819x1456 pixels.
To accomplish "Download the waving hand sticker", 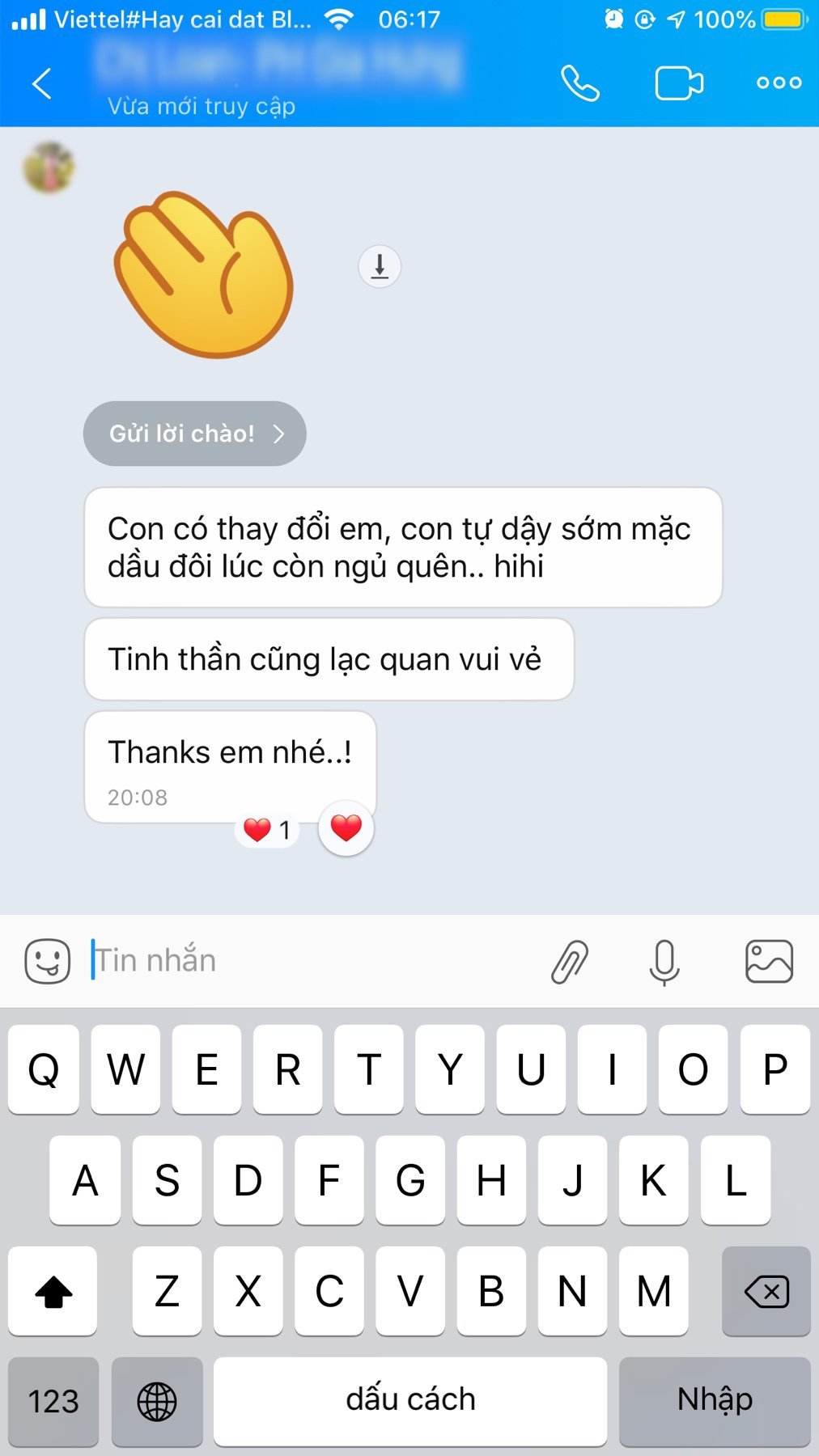I will click(380, 266).
